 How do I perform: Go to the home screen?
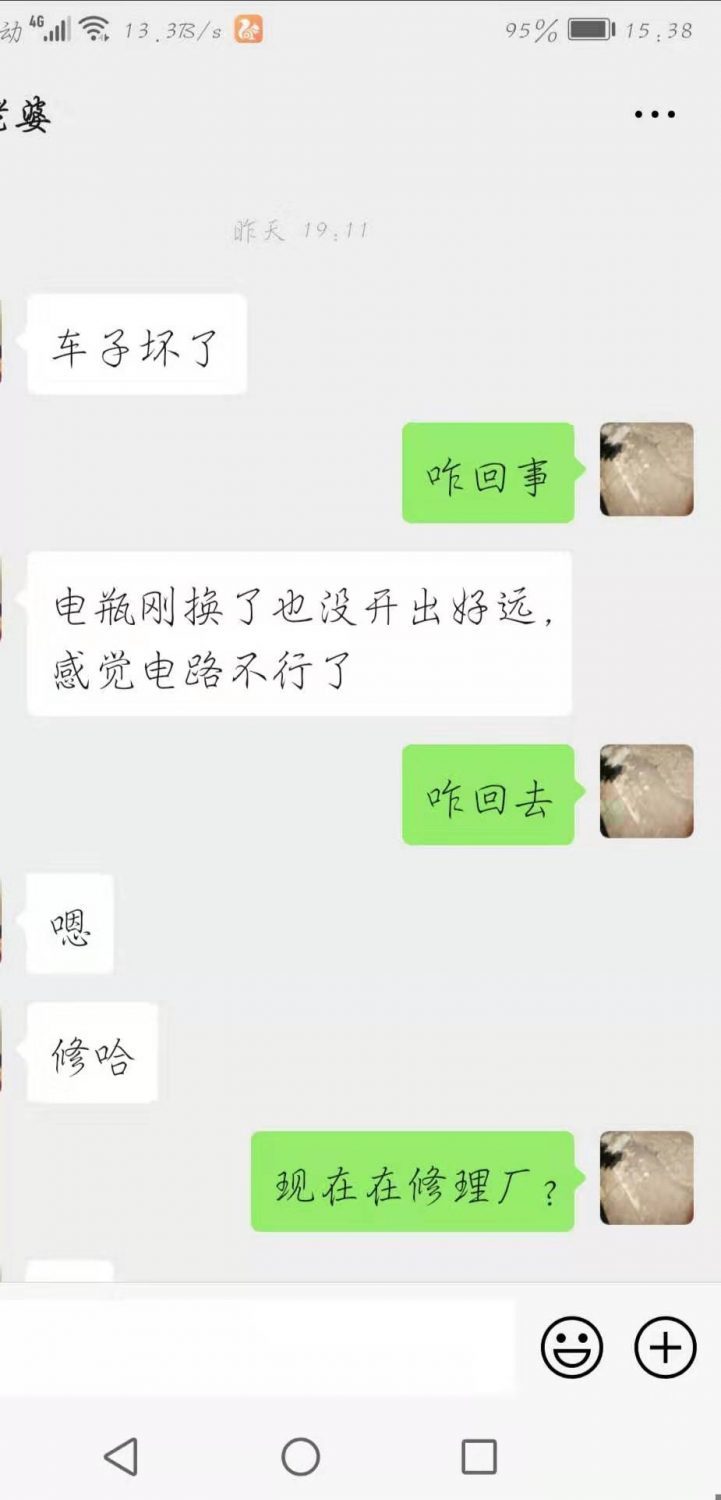pyautogui.click(x=301, y=1456)
